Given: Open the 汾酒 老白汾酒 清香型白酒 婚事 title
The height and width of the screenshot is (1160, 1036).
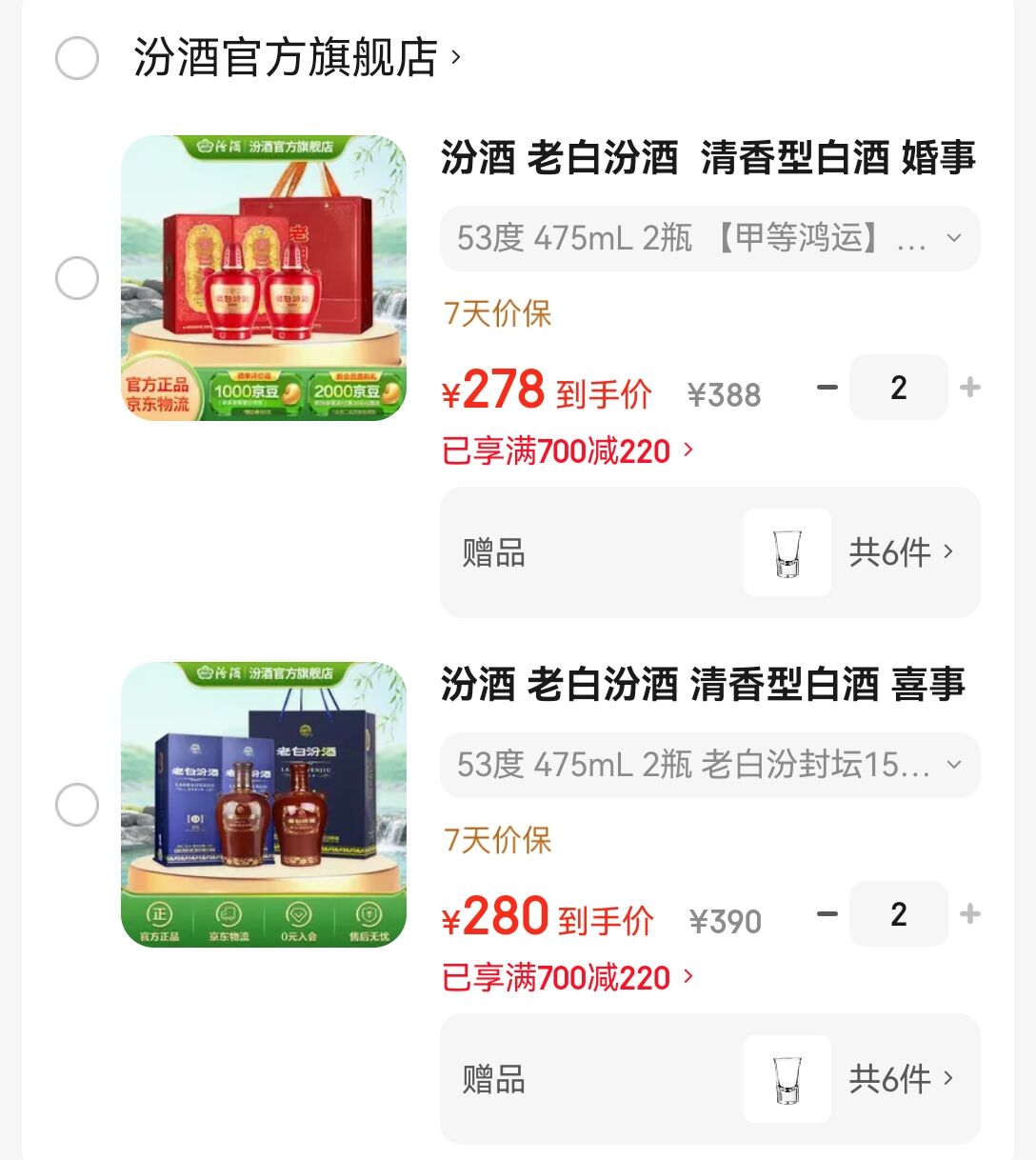Looking at the screenshot, I should point(707,158).
